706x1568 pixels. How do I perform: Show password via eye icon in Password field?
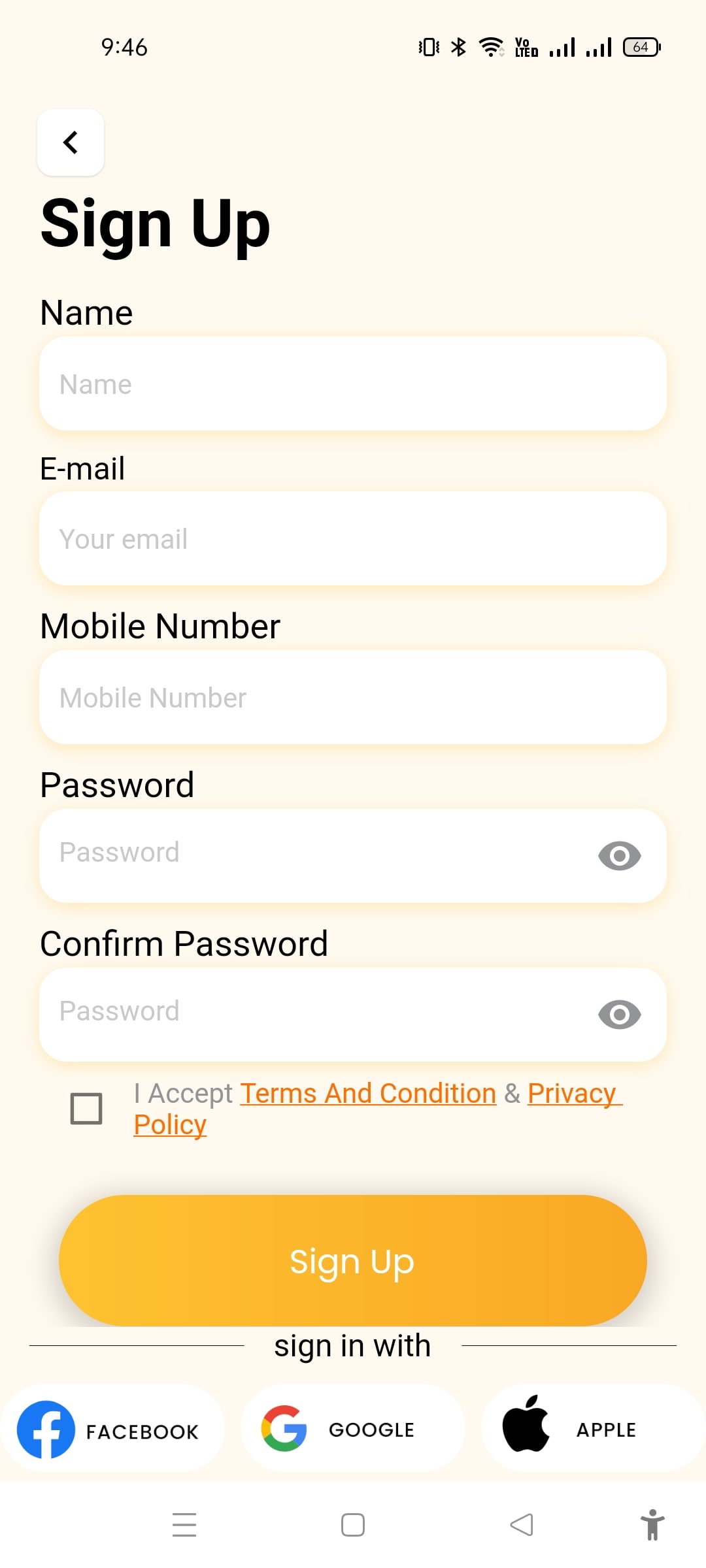pyautogui.click(x=619, y=856)
